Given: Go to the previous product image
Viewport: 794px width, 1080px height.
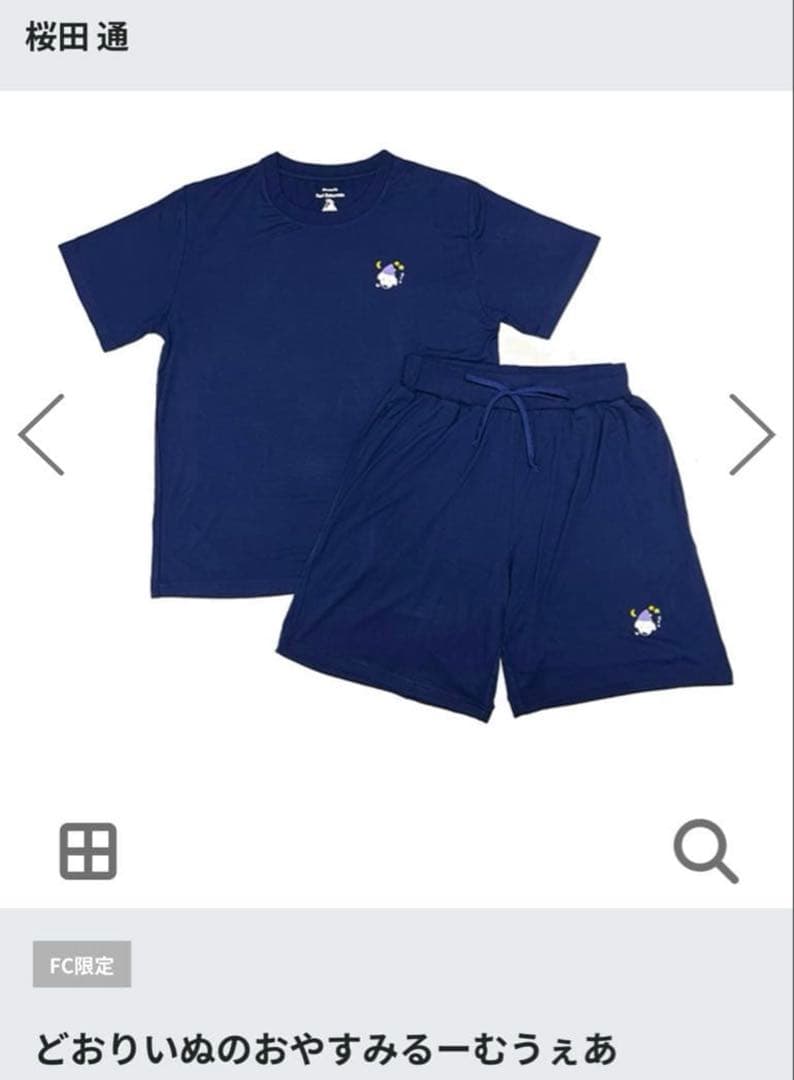Looking at the screenshot, I should click(42, 434).
